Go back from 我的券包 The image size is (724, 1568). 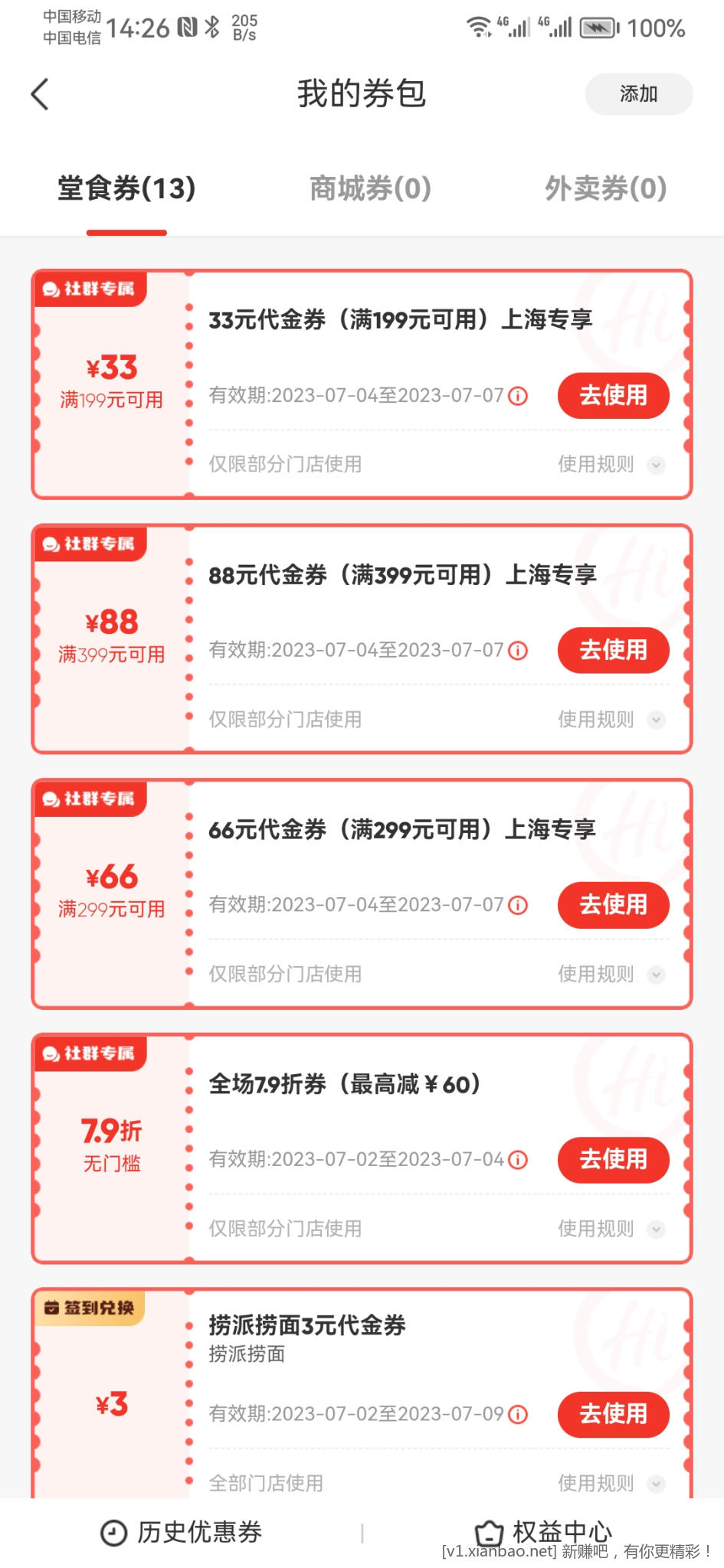[x=40, y=94]
